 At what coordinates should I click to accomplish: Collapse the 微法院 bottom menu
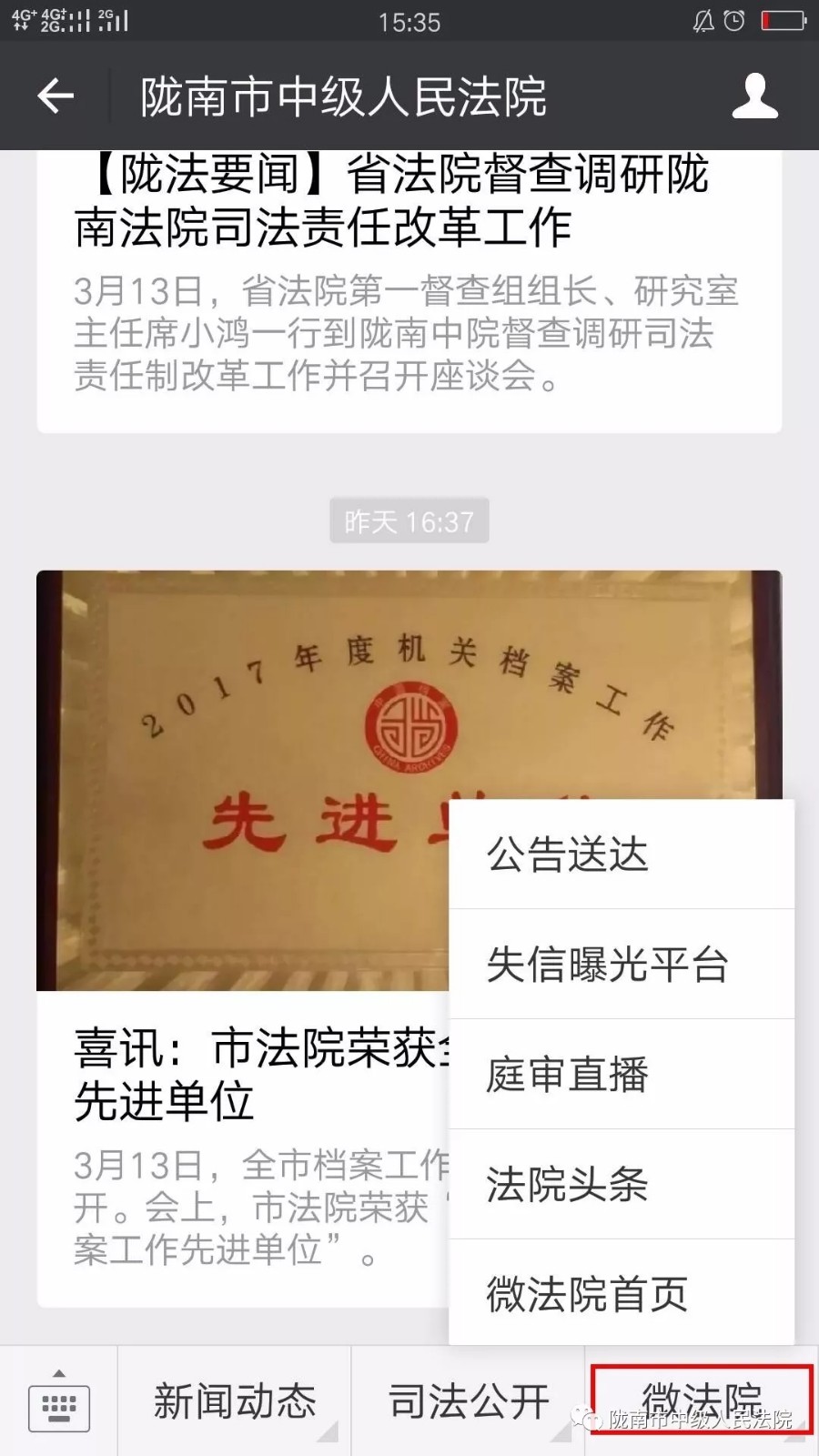(x=702, y=1400)
